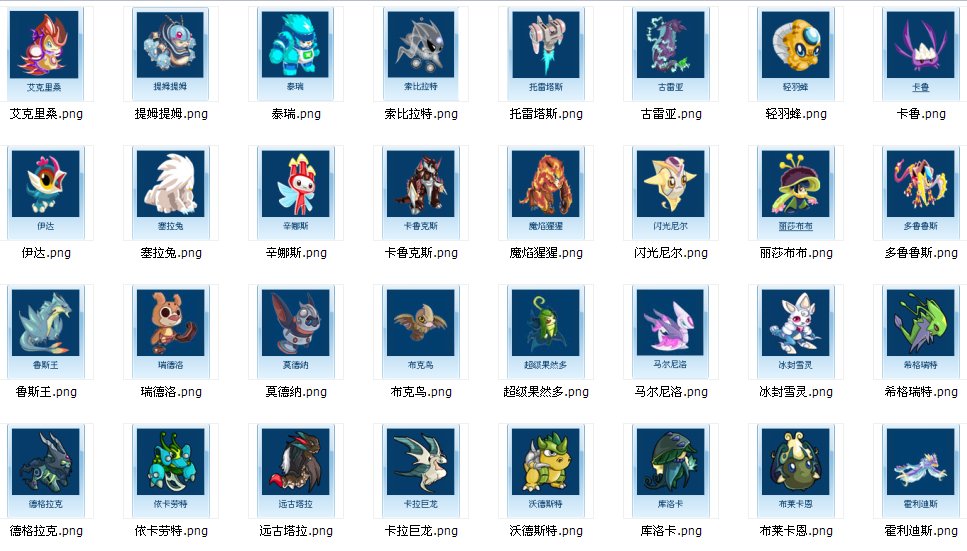This screenshot has width=967, height=551.
Task: Open 魔焰猩猩.png thumbnail
Action: [x=546, y=192]
